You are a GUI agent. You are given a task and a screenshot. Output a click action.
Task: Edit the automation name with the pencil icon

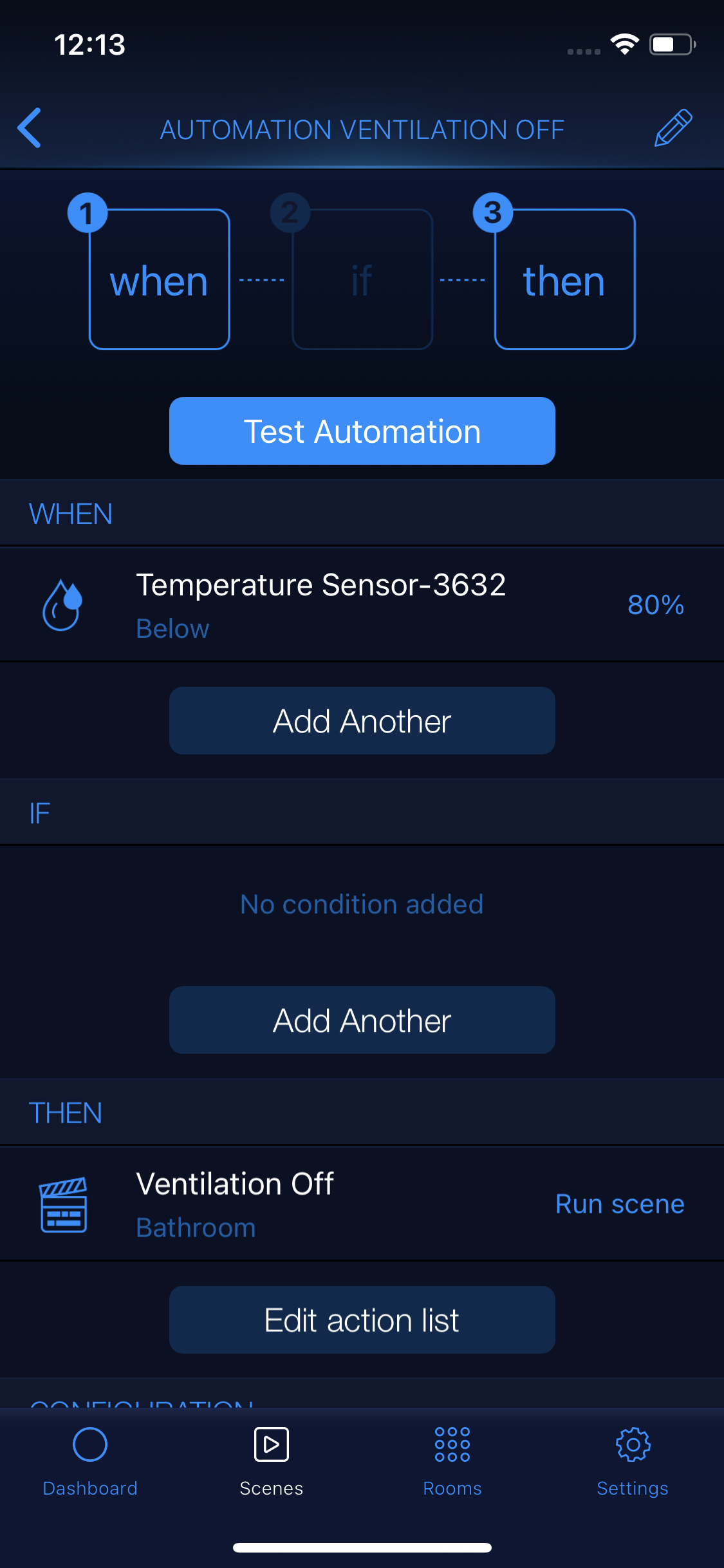tap(673, 128)
